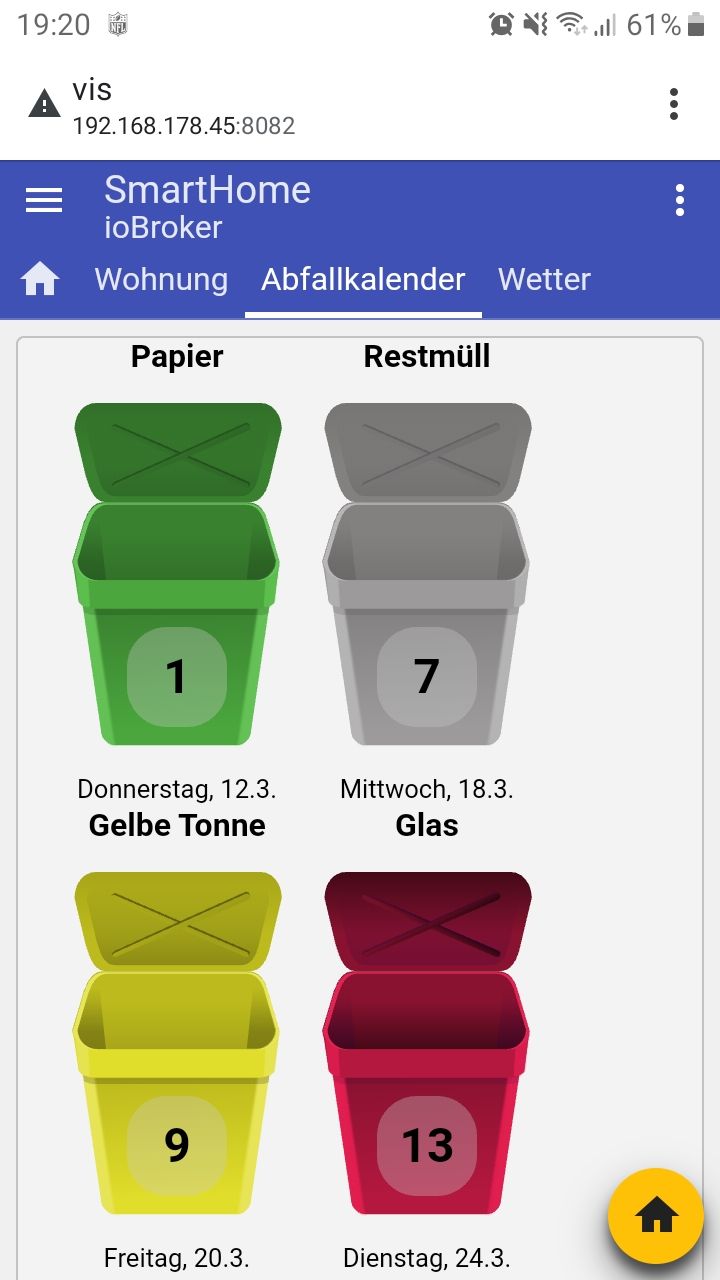Open the hamburger drawer menu
This screenshot has height=1280, width=720.
[x=44, y=200]
